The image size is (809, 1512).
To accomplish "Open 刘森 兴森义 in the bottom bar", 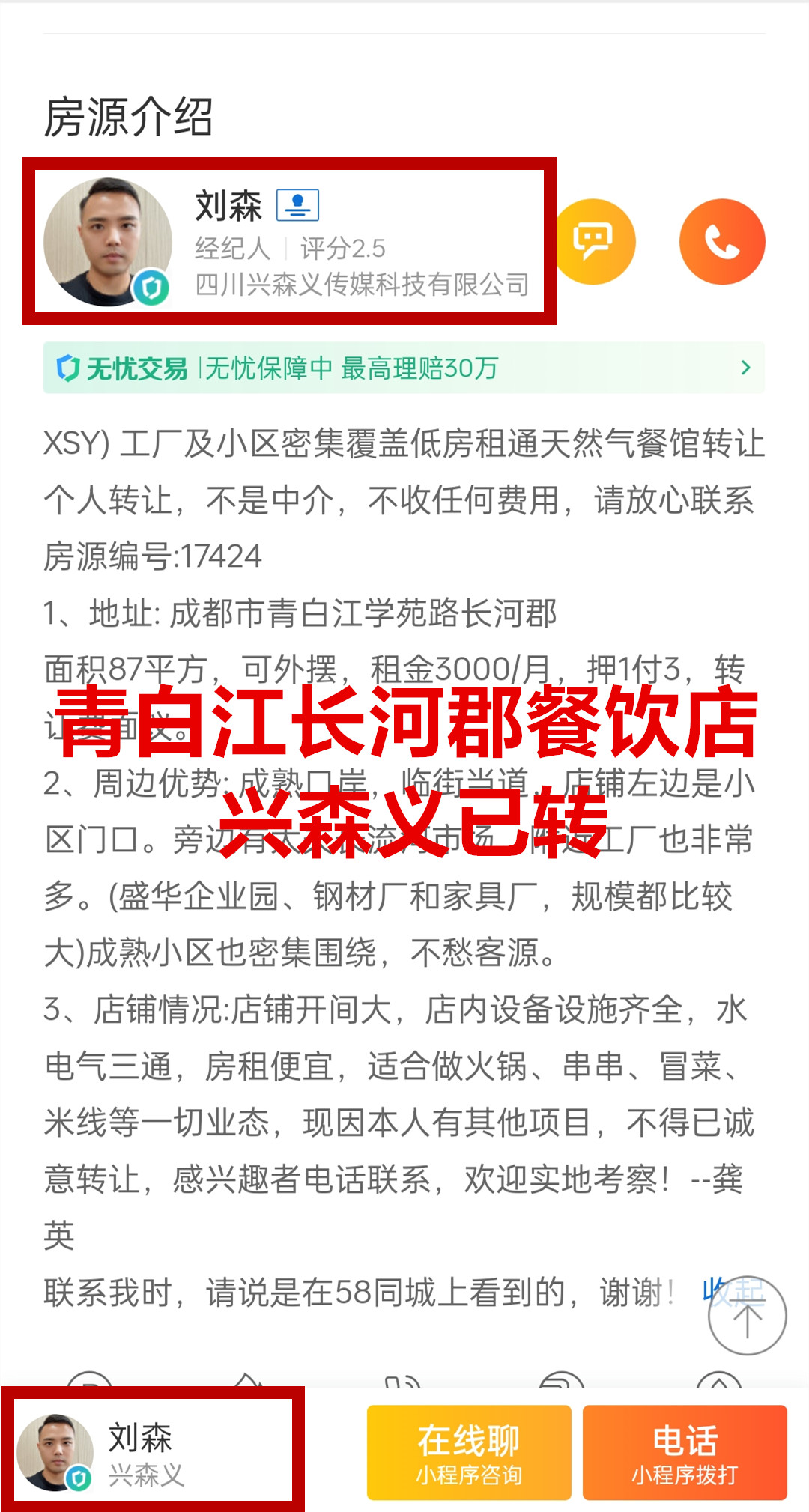I will [x=153, y=1452].
